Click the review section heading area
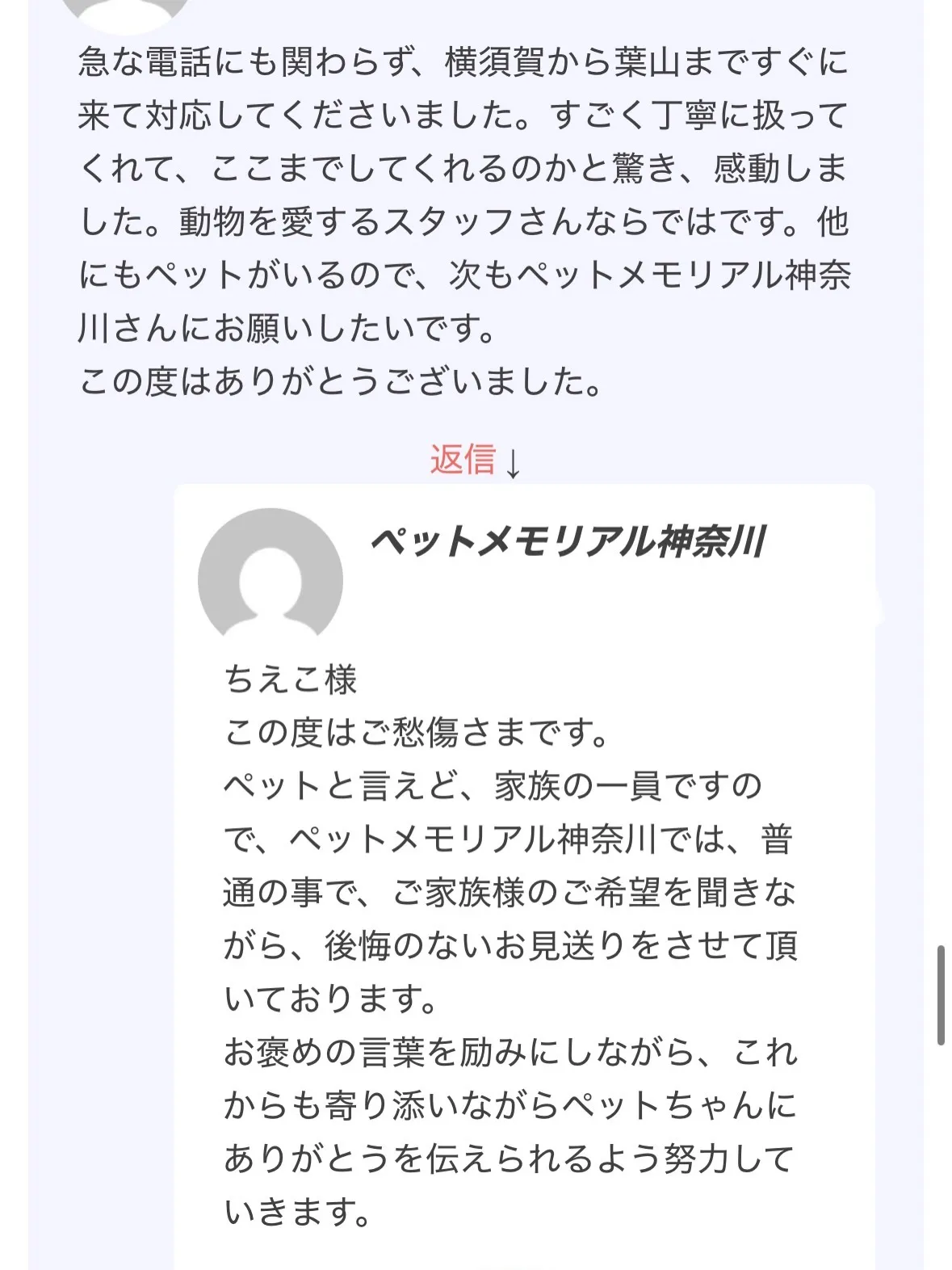 coord(464,218)
